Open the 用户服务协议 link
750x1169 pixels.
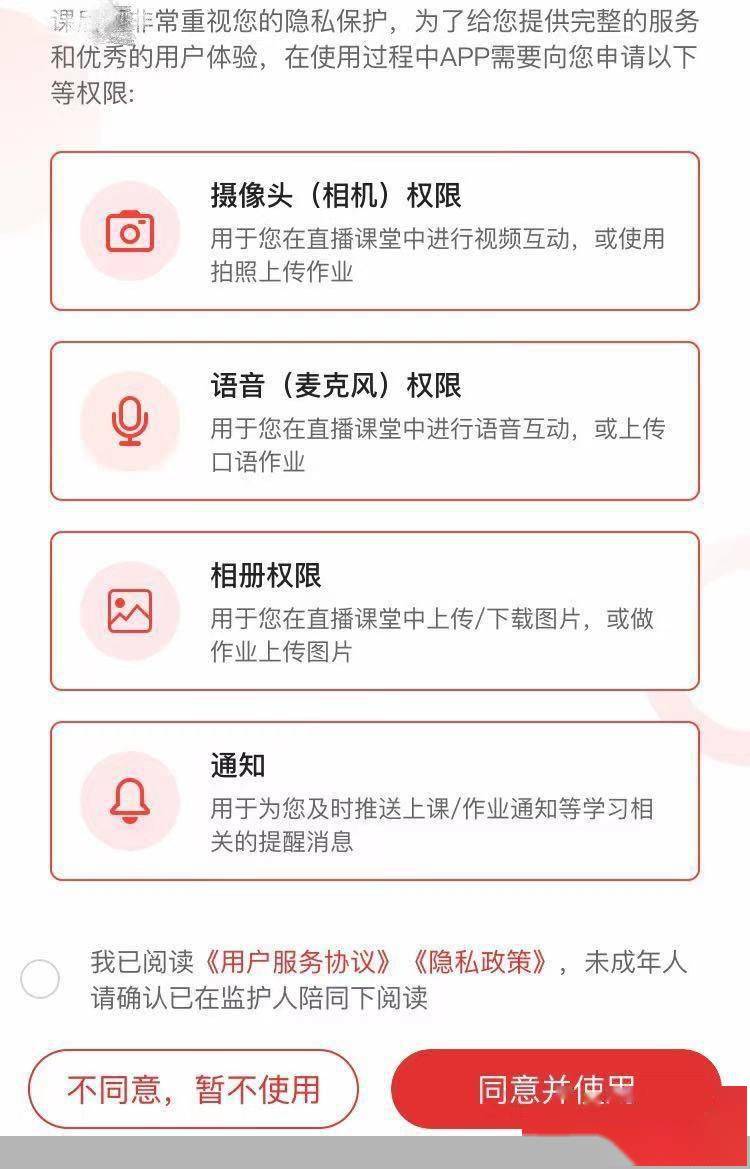click(297, 963)
